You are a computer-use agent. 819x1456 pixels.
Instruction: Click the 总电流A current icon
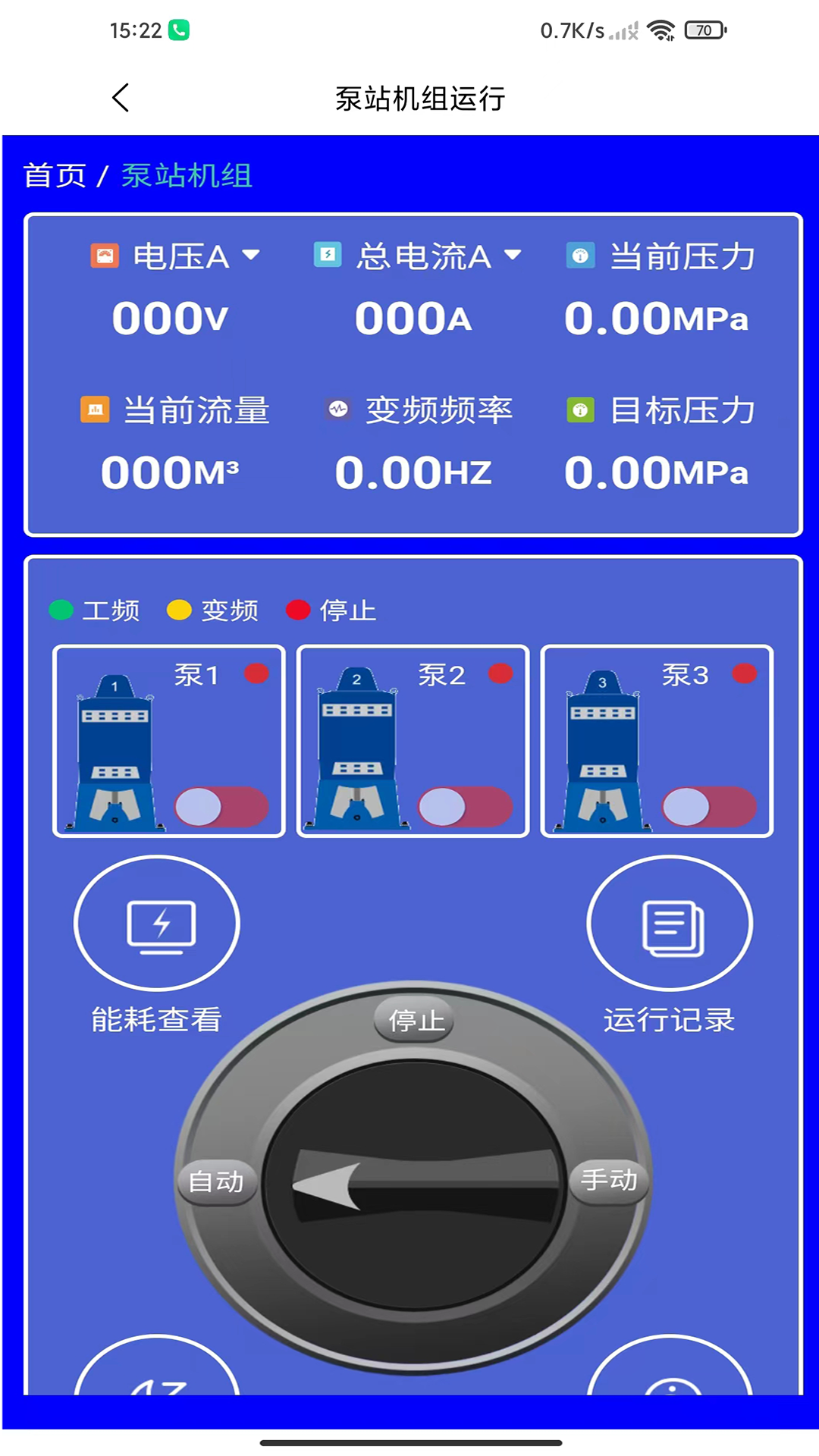coord(326,256)
